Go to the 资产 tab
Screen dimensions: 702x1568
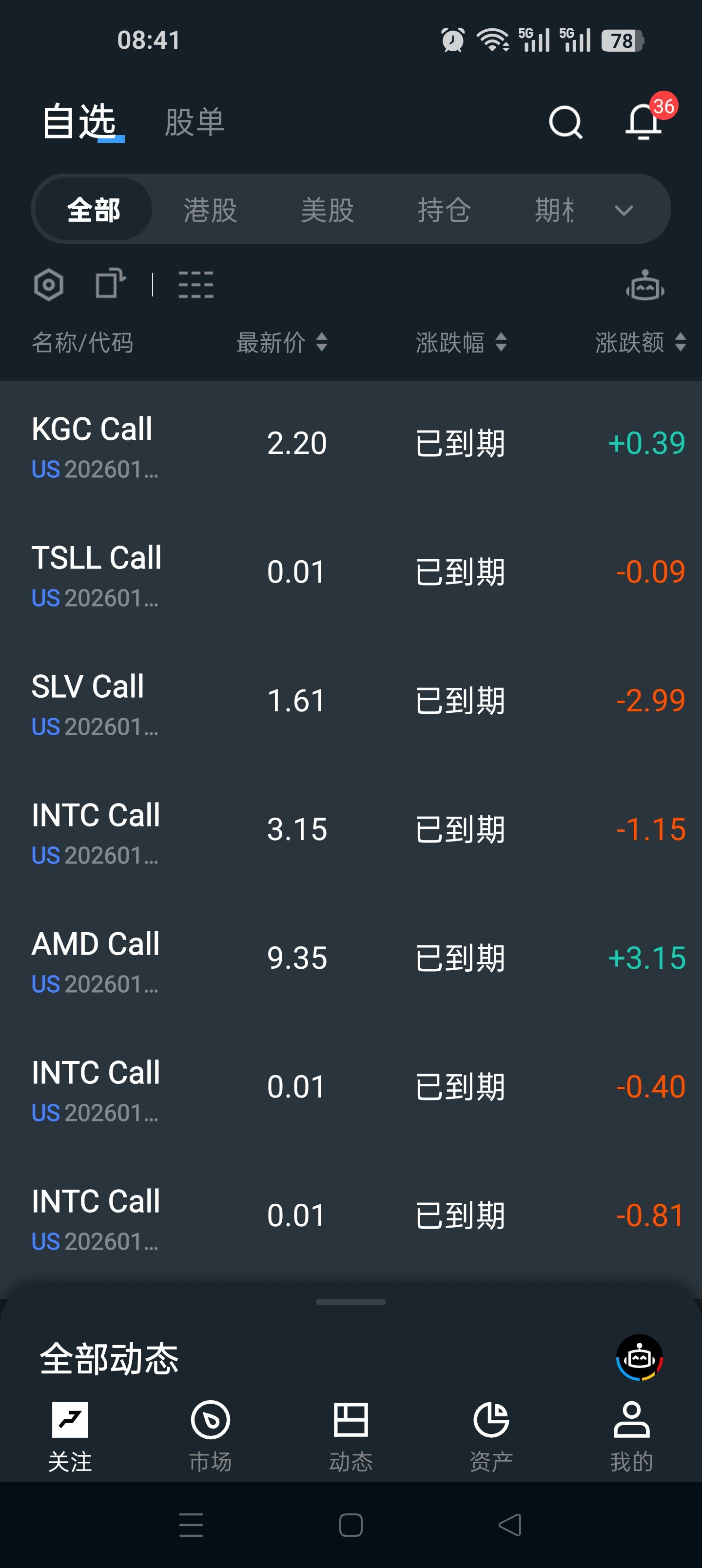pos(491,1434)
